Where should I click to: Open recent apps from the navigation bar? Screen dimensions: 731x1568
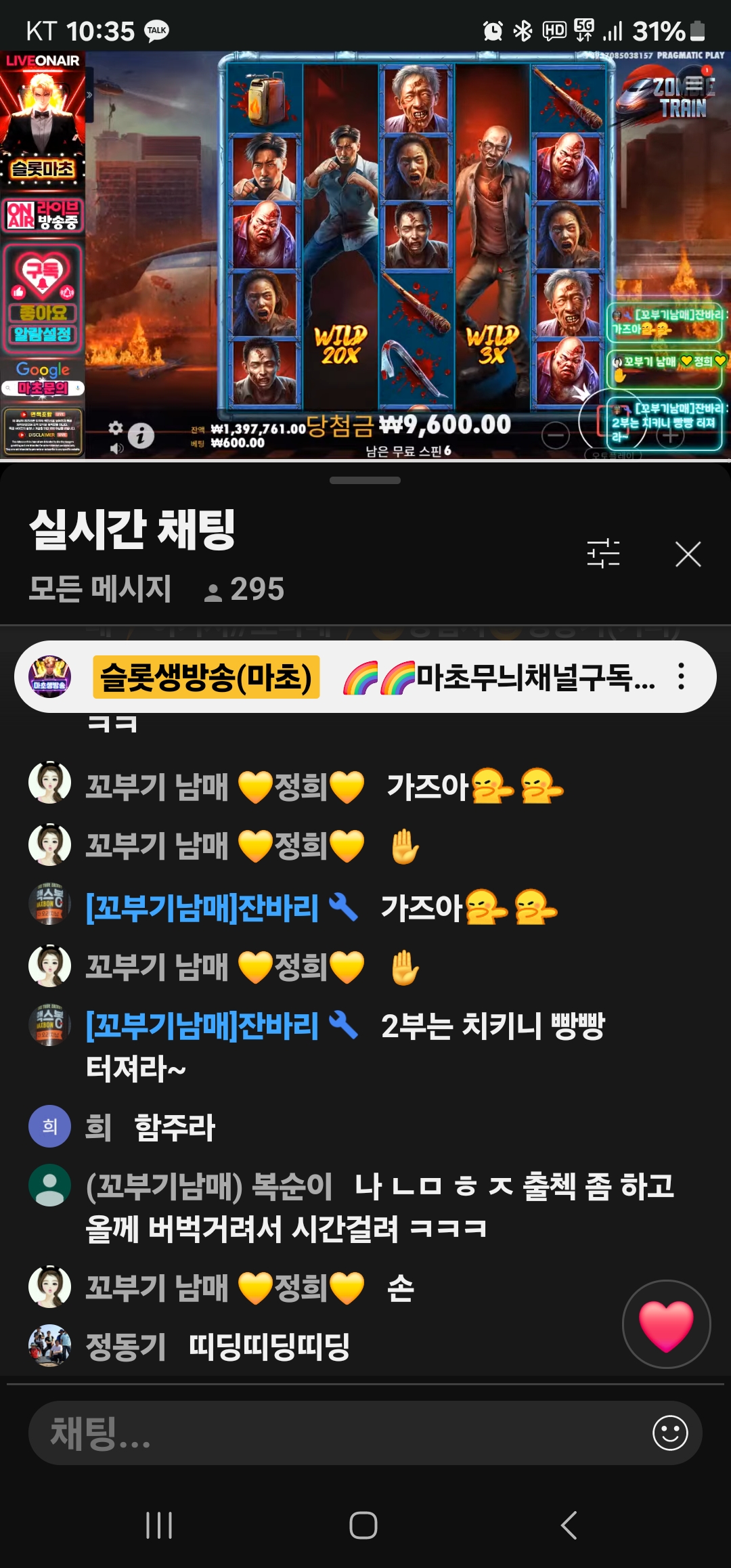click(x=160, y=1525)
